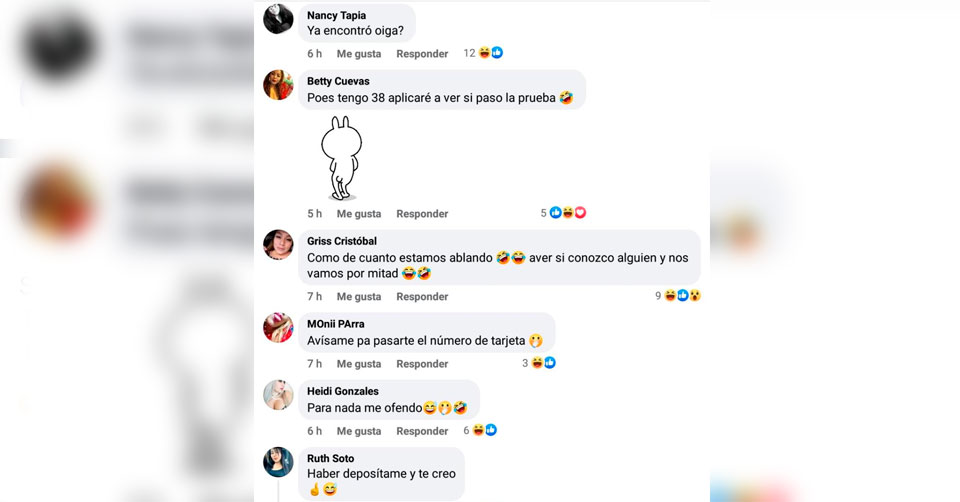Open Ruth Soto's profile picture

pos(278,462)
